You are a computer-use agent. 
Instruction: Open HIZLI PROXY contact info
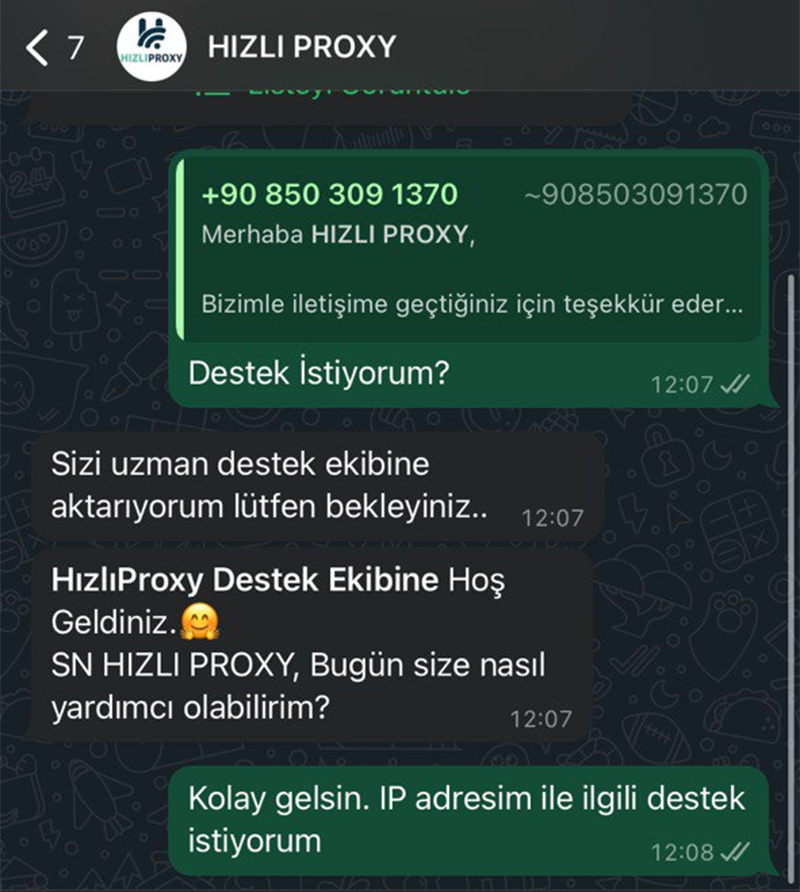(x=301, y=47)
